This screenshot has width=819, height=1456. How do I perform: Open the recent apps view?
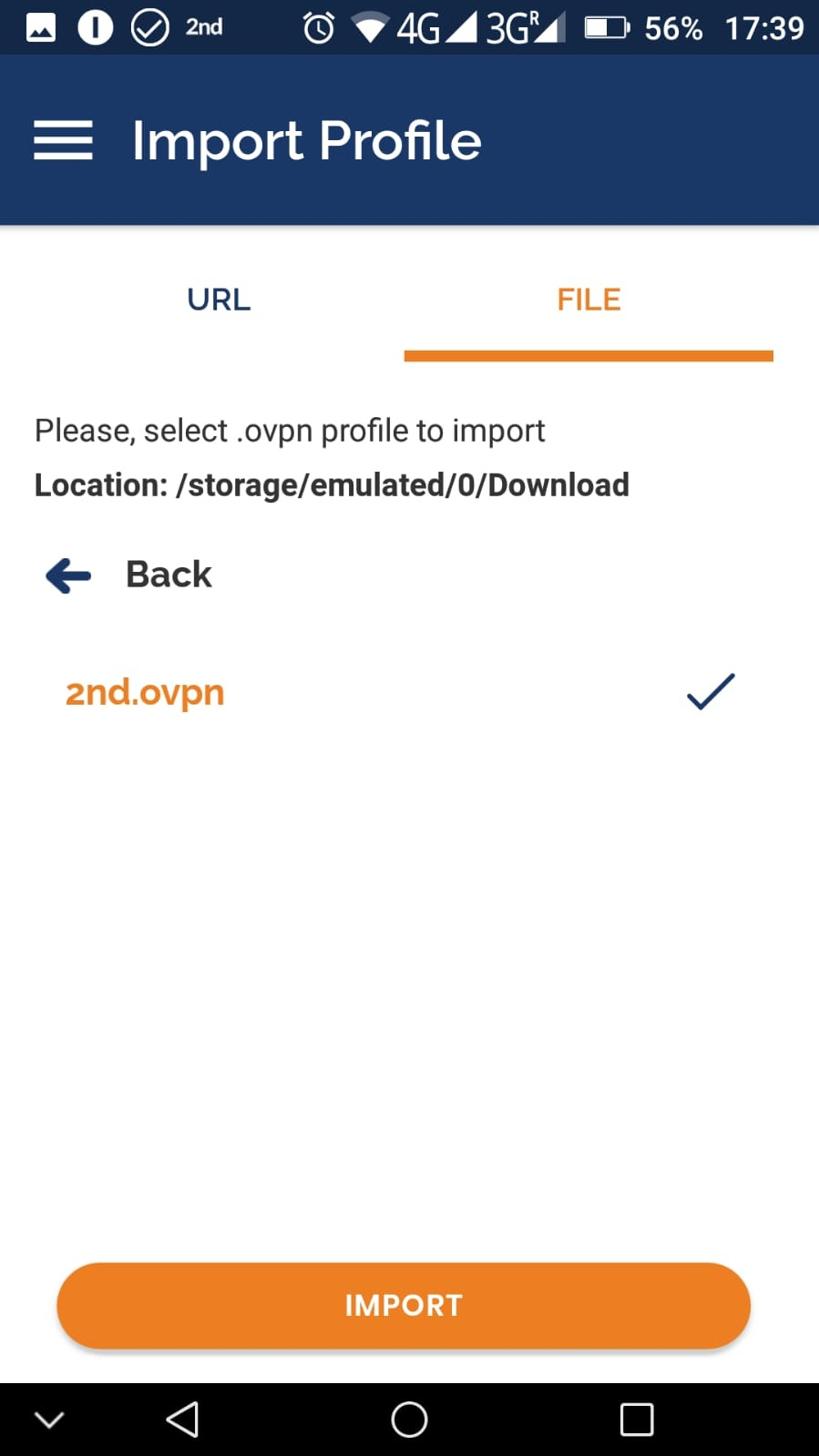(x=637, y=1419)
